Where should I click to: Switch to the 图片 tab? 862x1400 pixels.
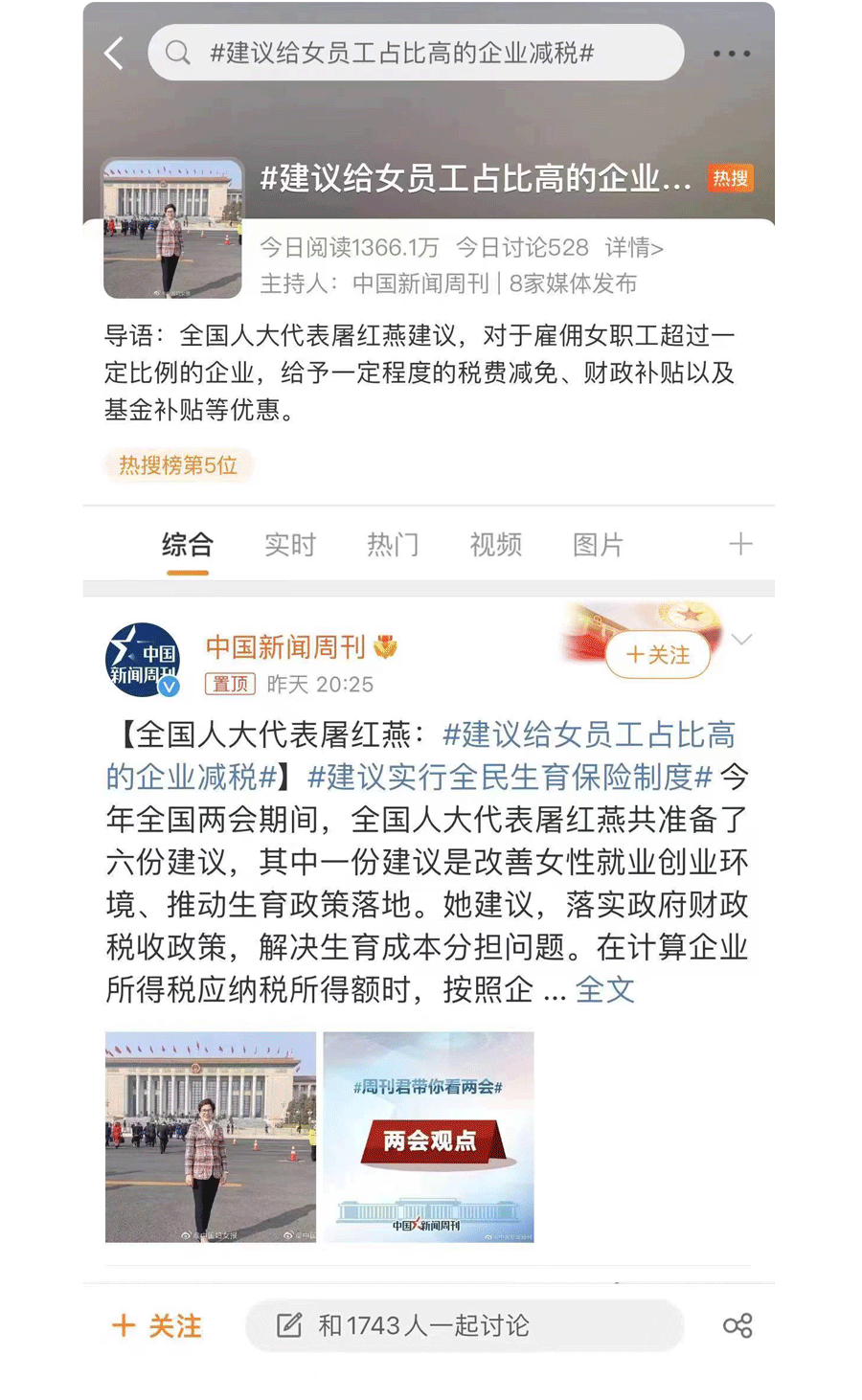coord(598,545)
